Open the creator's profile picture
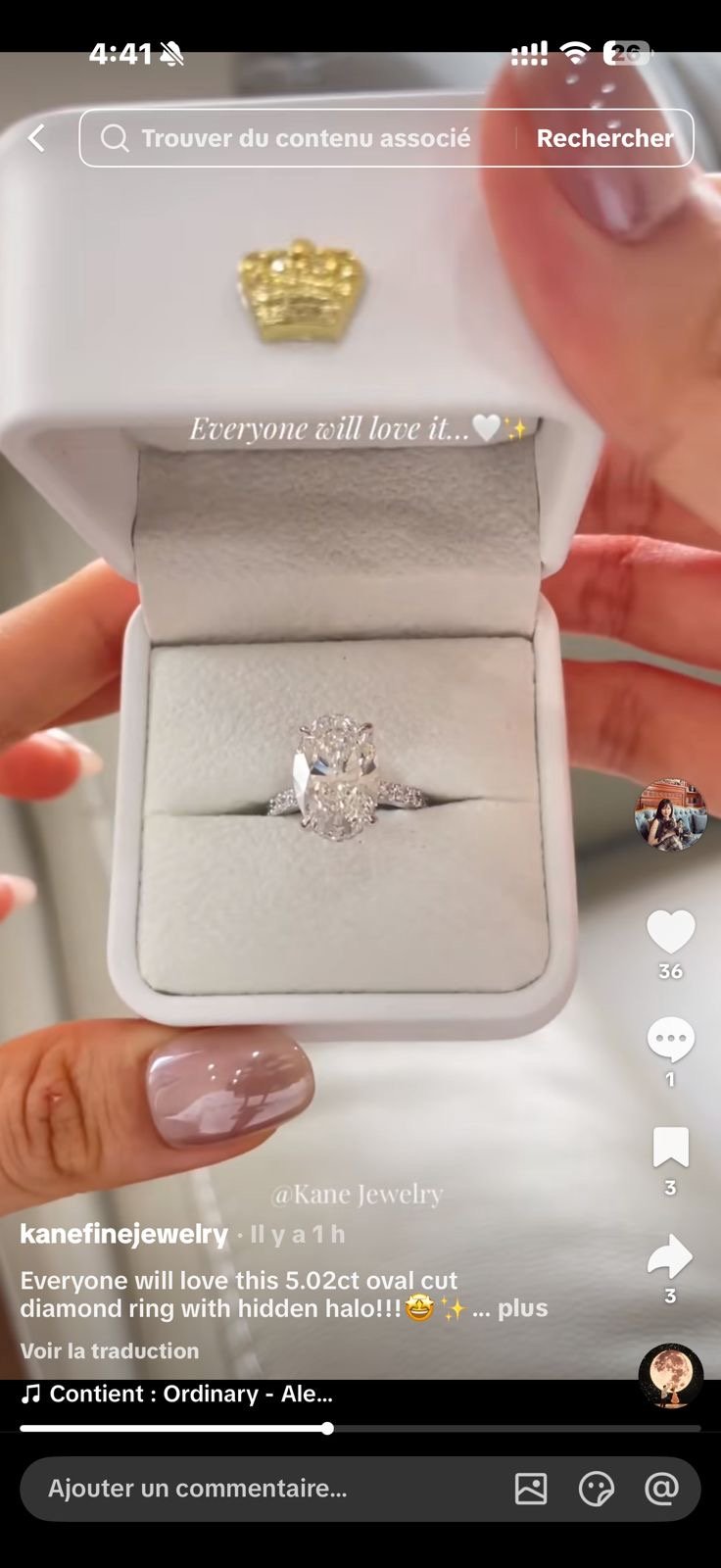 pos(671,815)
